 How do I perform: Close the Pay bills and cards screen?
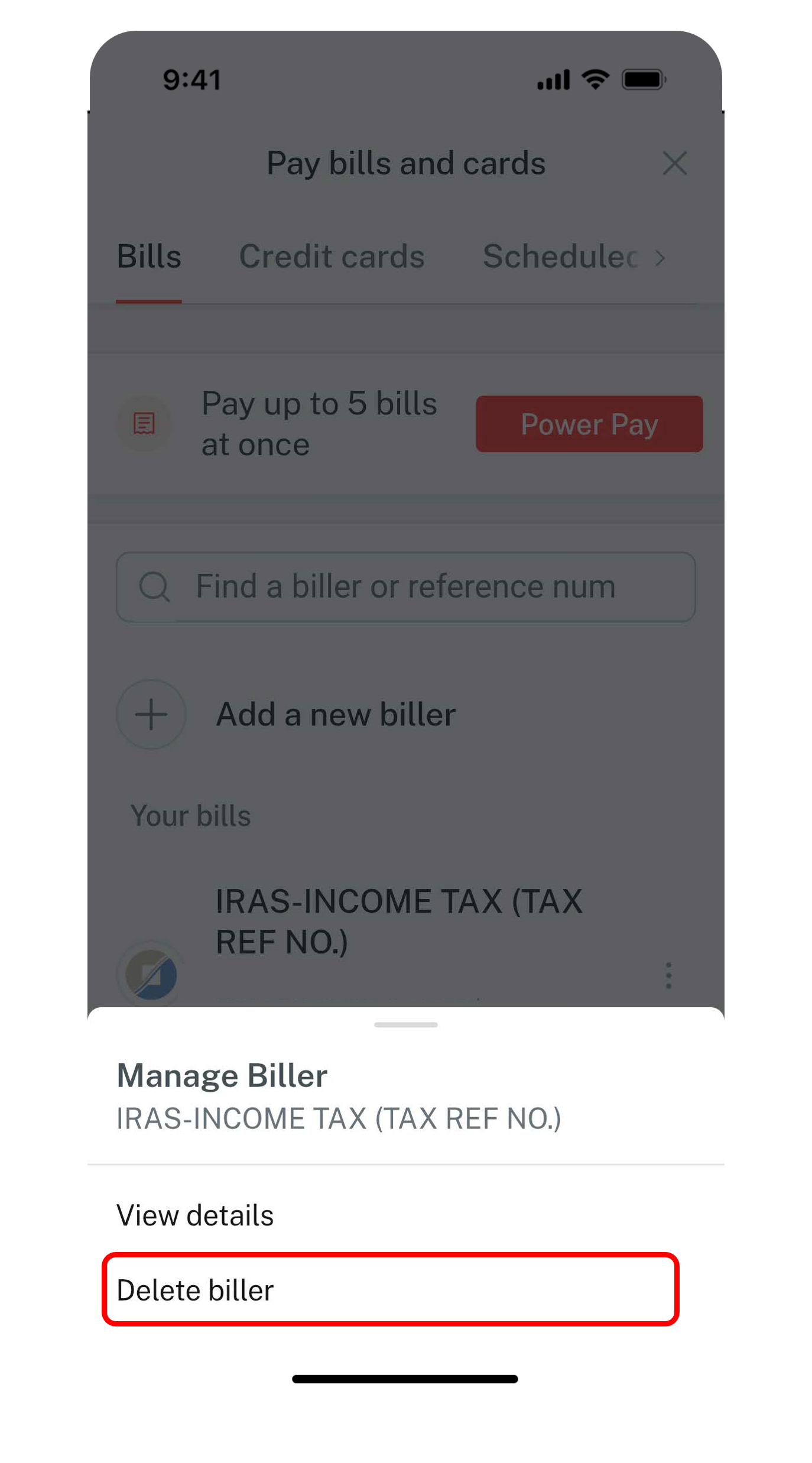[x=674, y=163]
